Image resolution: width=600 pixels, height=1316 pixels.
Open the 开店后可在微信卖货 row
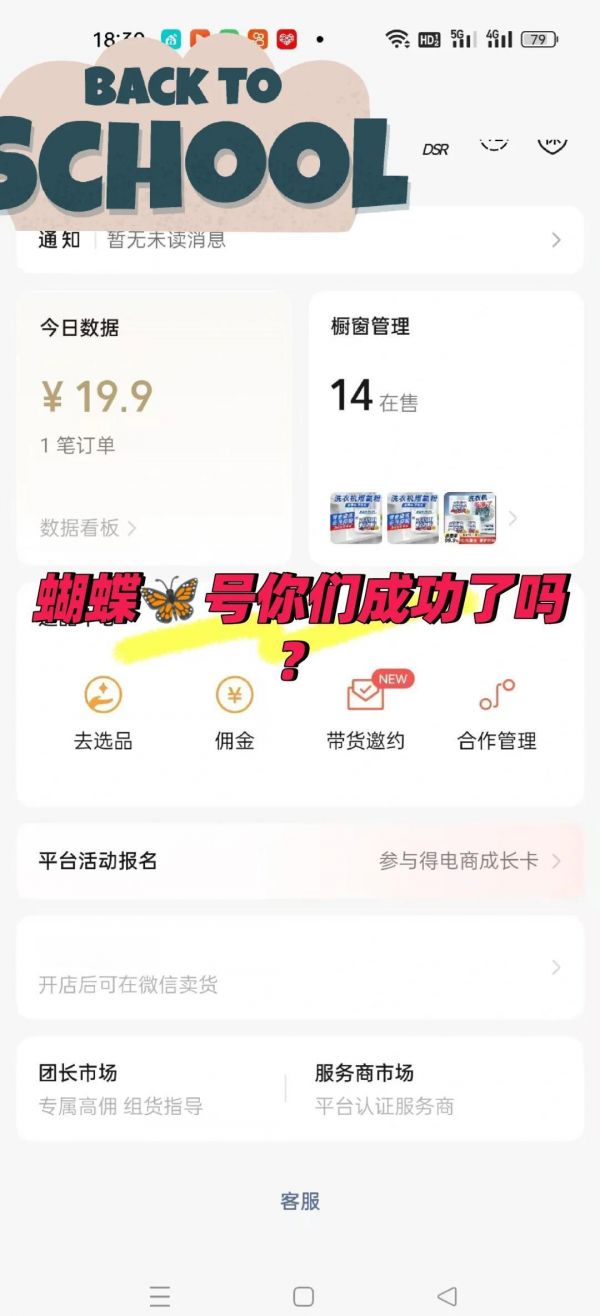300,968
